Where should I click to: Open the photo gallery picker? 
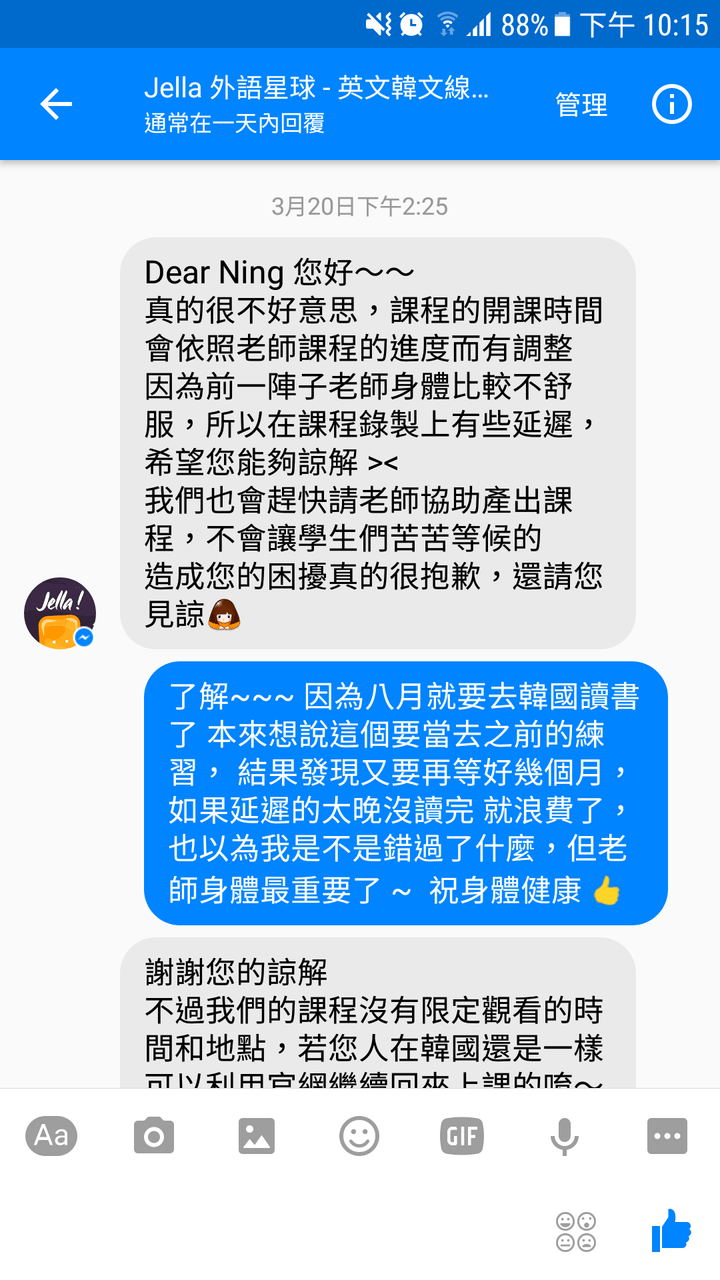click(257, 1136)
